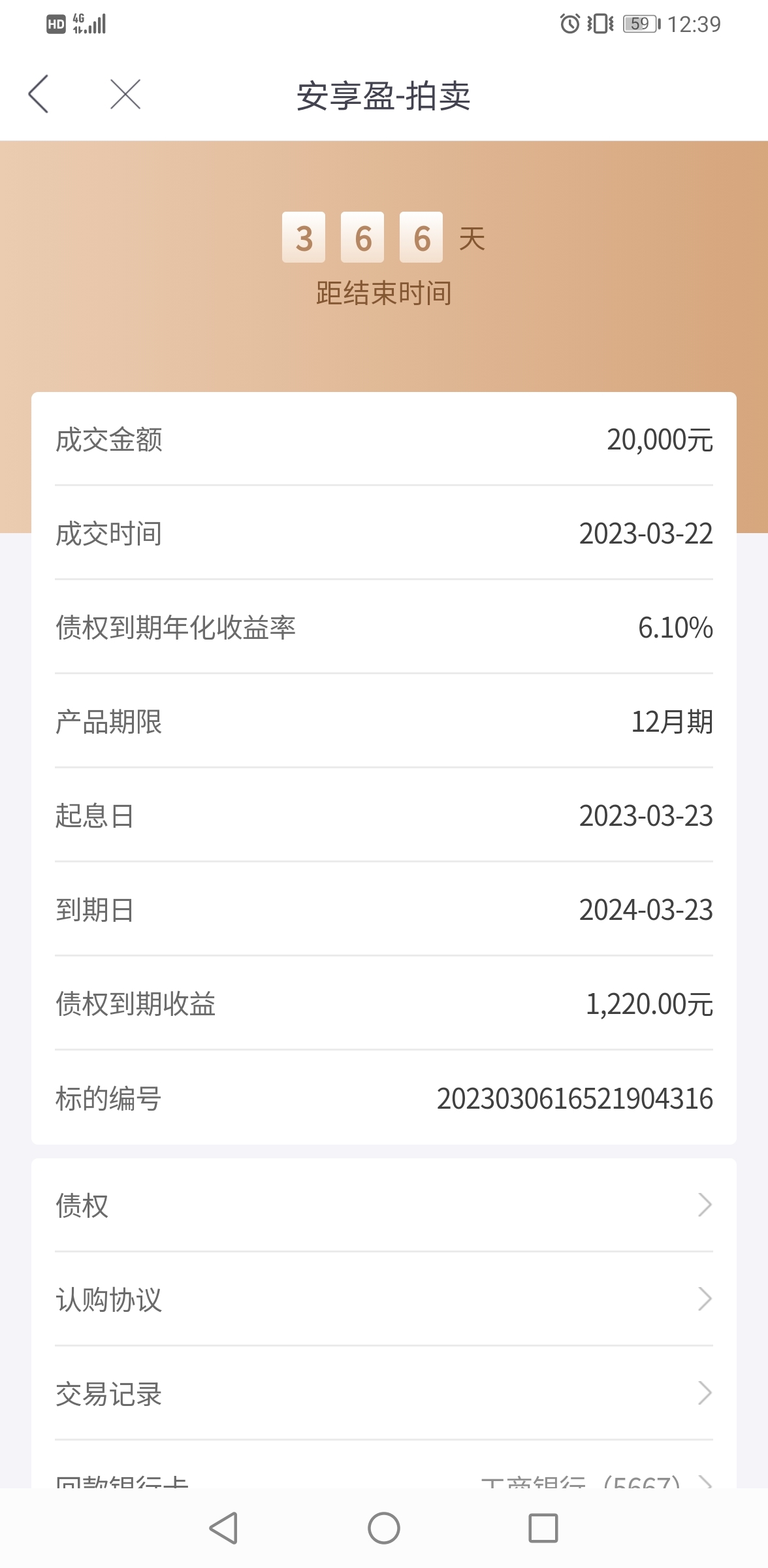Go back using the header arrow
This screenshot has height=1568, width=768.
(39, 94)
